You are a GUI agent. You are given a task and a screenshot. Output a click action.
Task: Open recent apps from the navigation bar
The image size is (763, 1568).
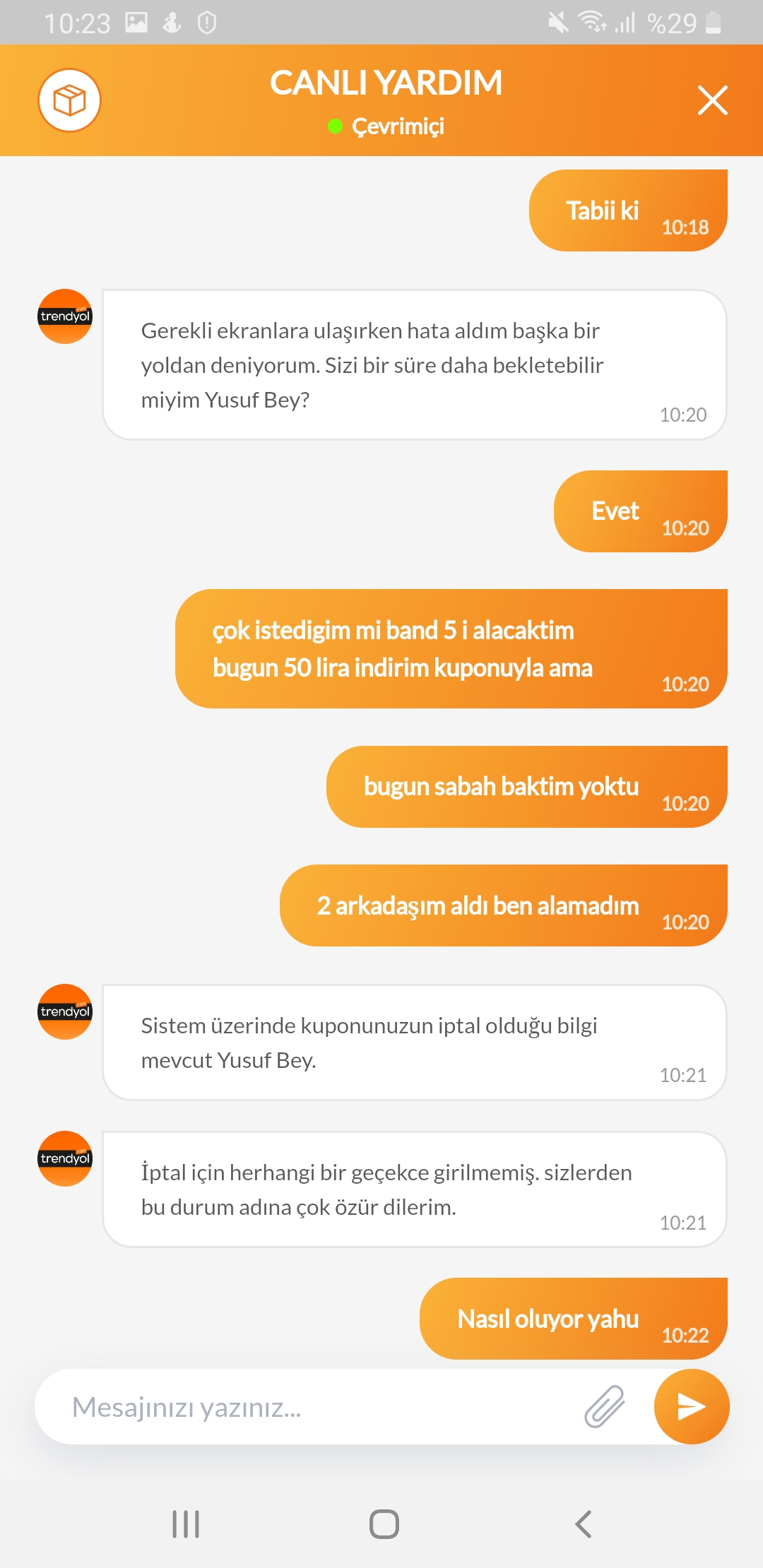tap(186, 1524)
